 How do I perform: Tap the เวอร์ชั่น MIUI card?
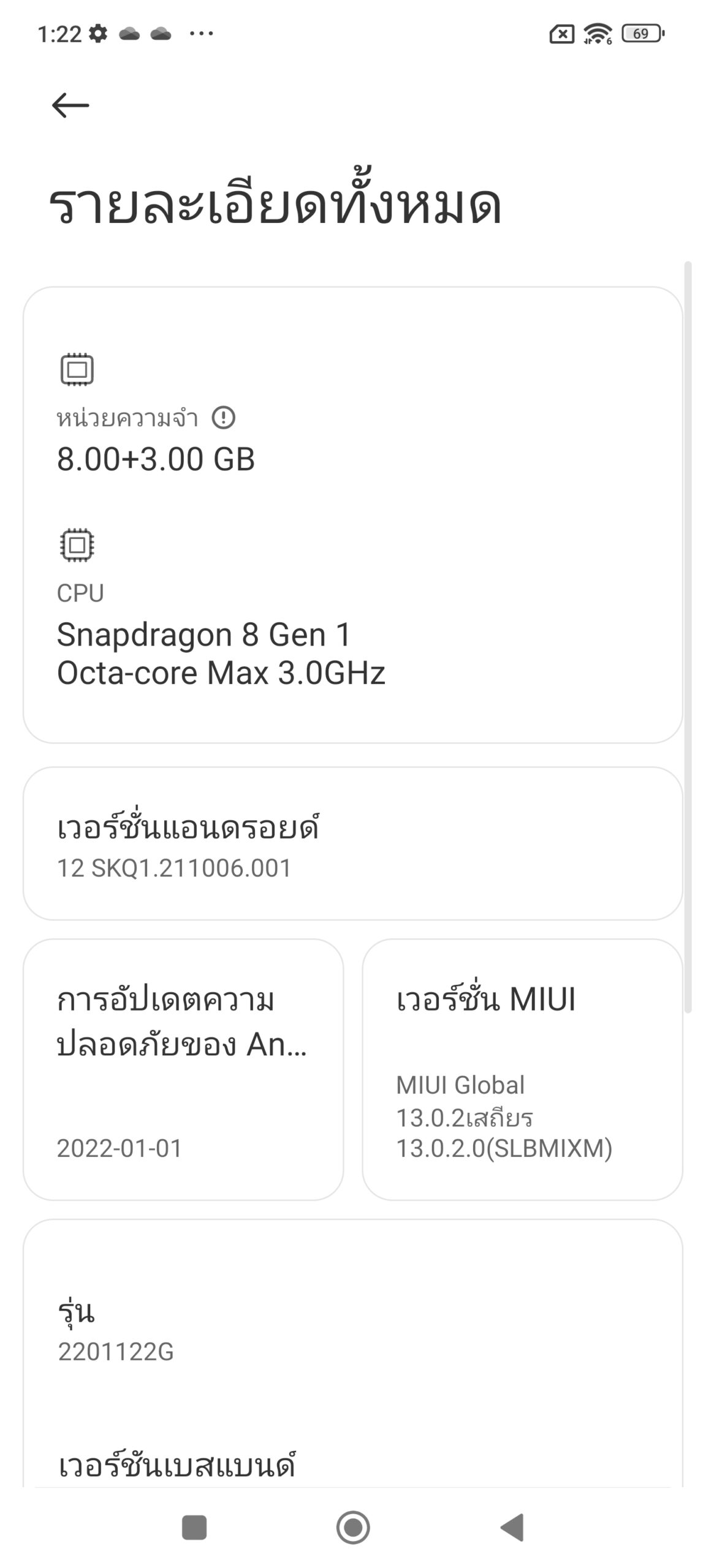(x=522, y=1069)
